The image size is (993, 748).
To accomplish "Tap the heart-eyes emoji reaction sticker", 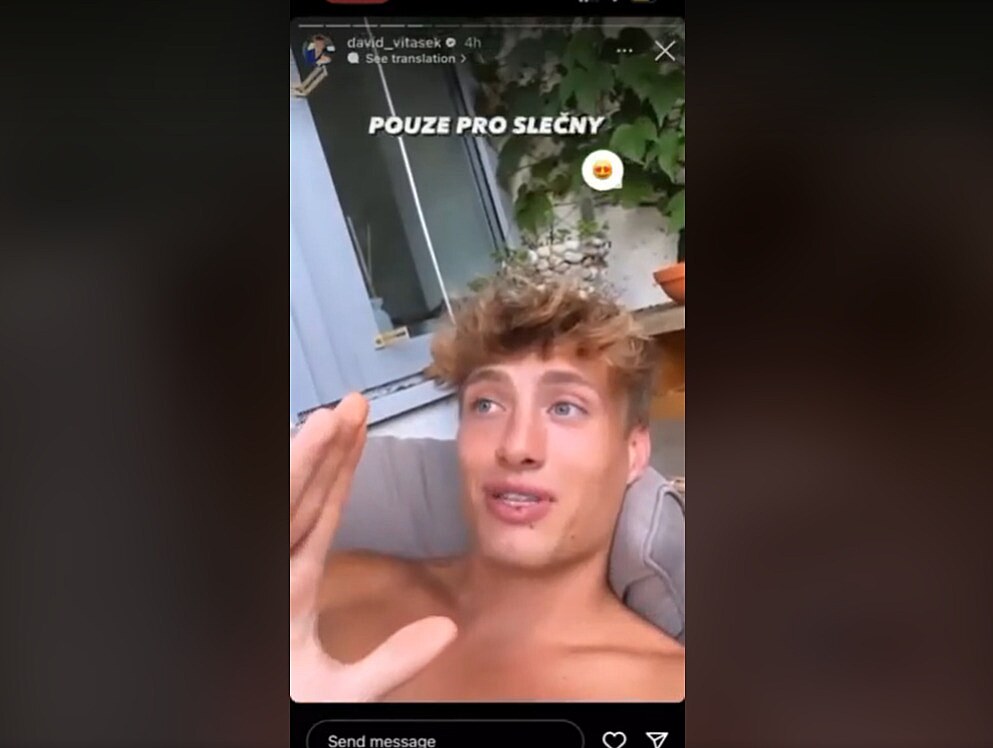I will click(x=602, y=170).
